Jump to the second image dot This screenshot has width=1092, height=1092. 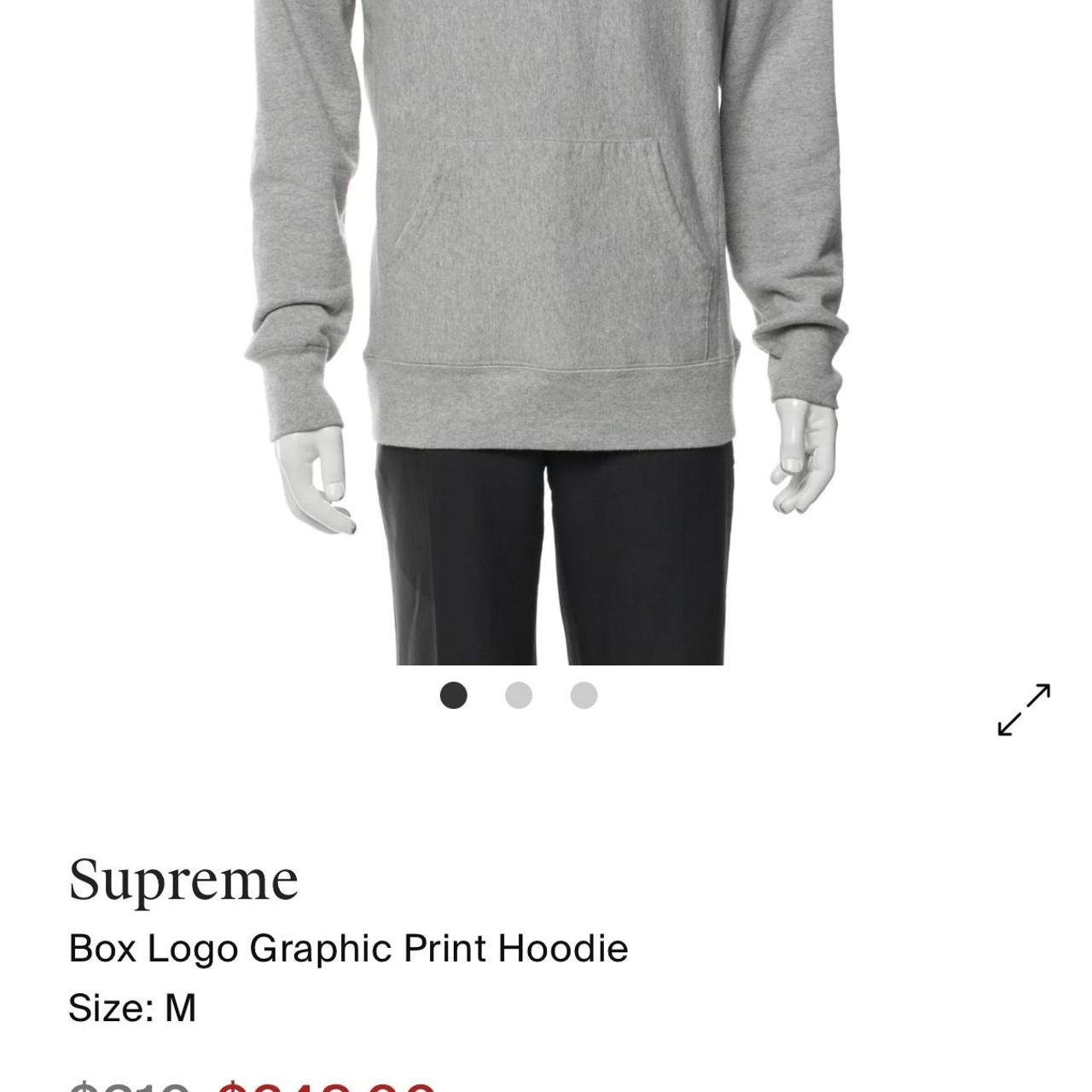click(519, 695)
